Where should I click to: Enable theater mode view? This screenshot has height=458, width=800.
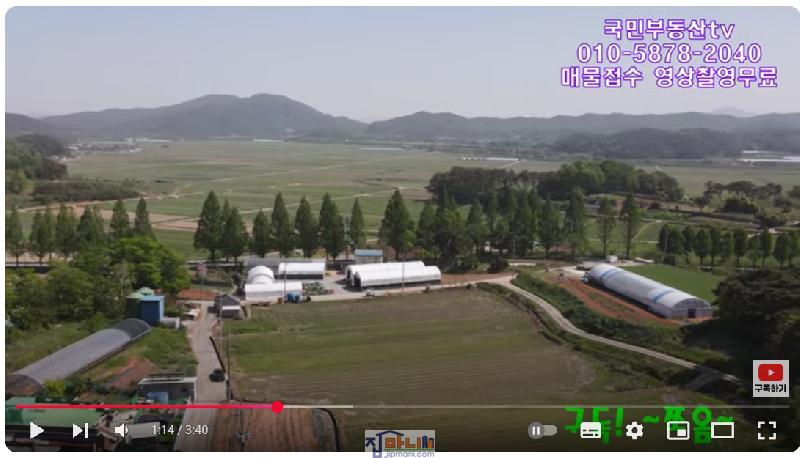click(722, 430)
